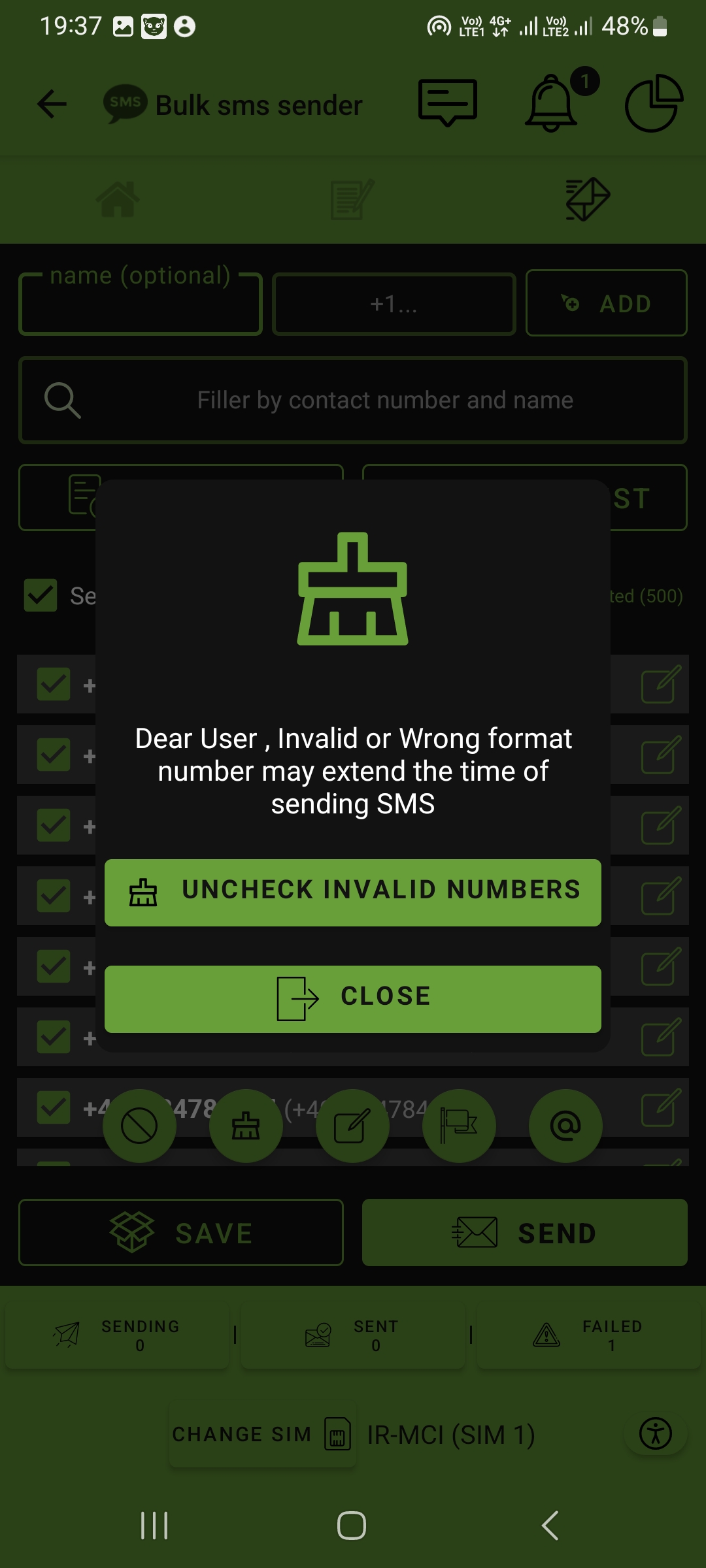Tap the +1... phone number field

coord(394,305)
